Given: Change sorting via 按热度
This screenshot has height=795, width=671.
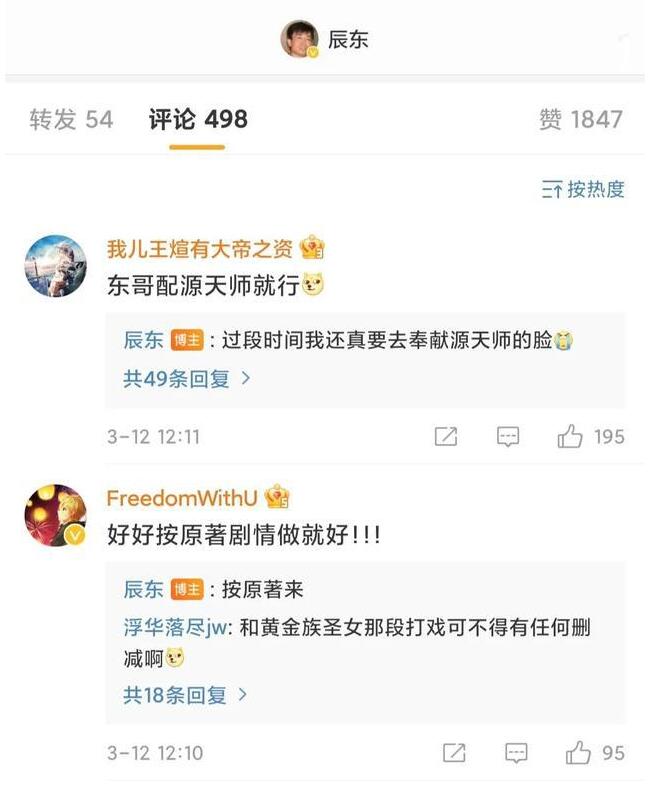Looking at the screenshot, I should pyautogui.click(x=583, y=189).
